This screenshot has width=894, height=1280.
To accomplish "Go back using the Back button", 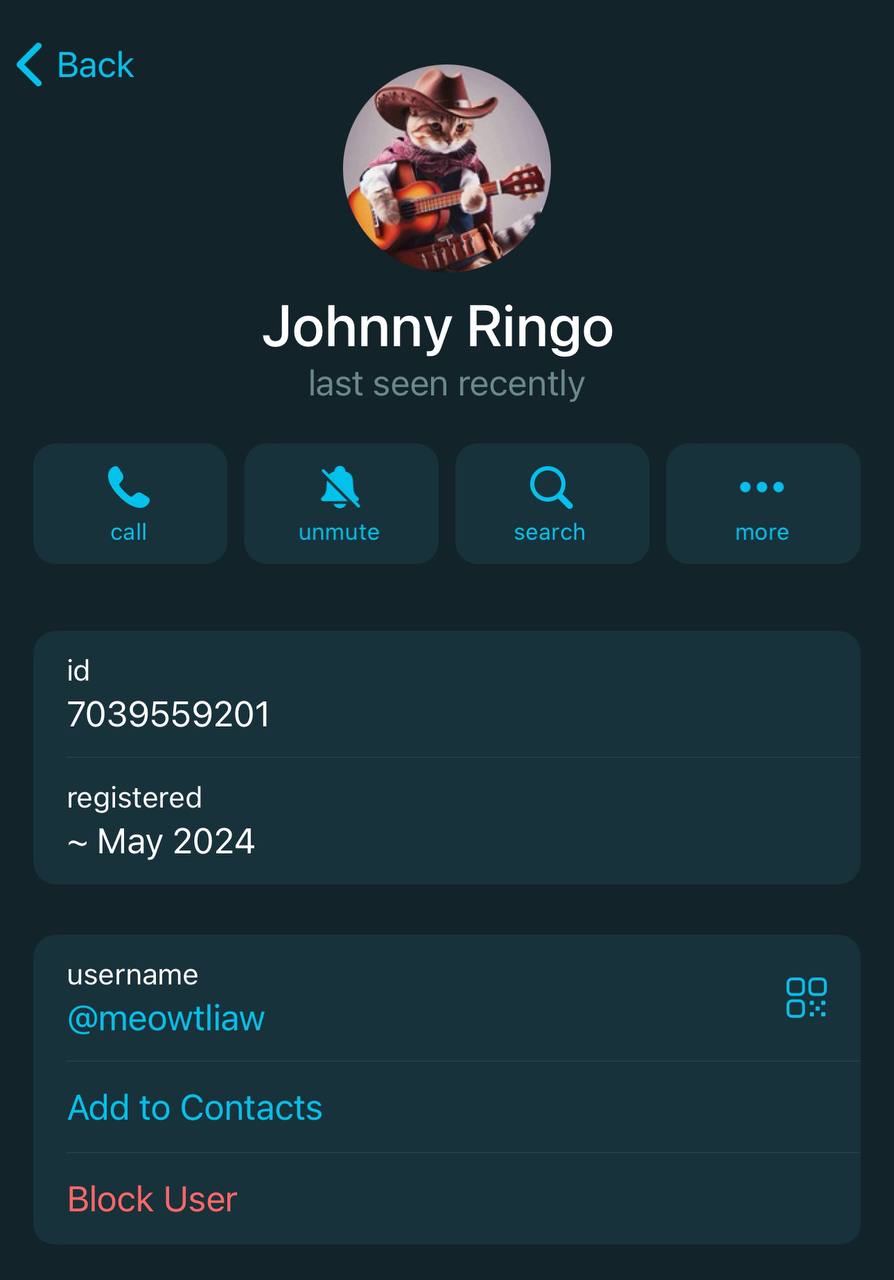I will pyautogui.click(x=76, y=65).
